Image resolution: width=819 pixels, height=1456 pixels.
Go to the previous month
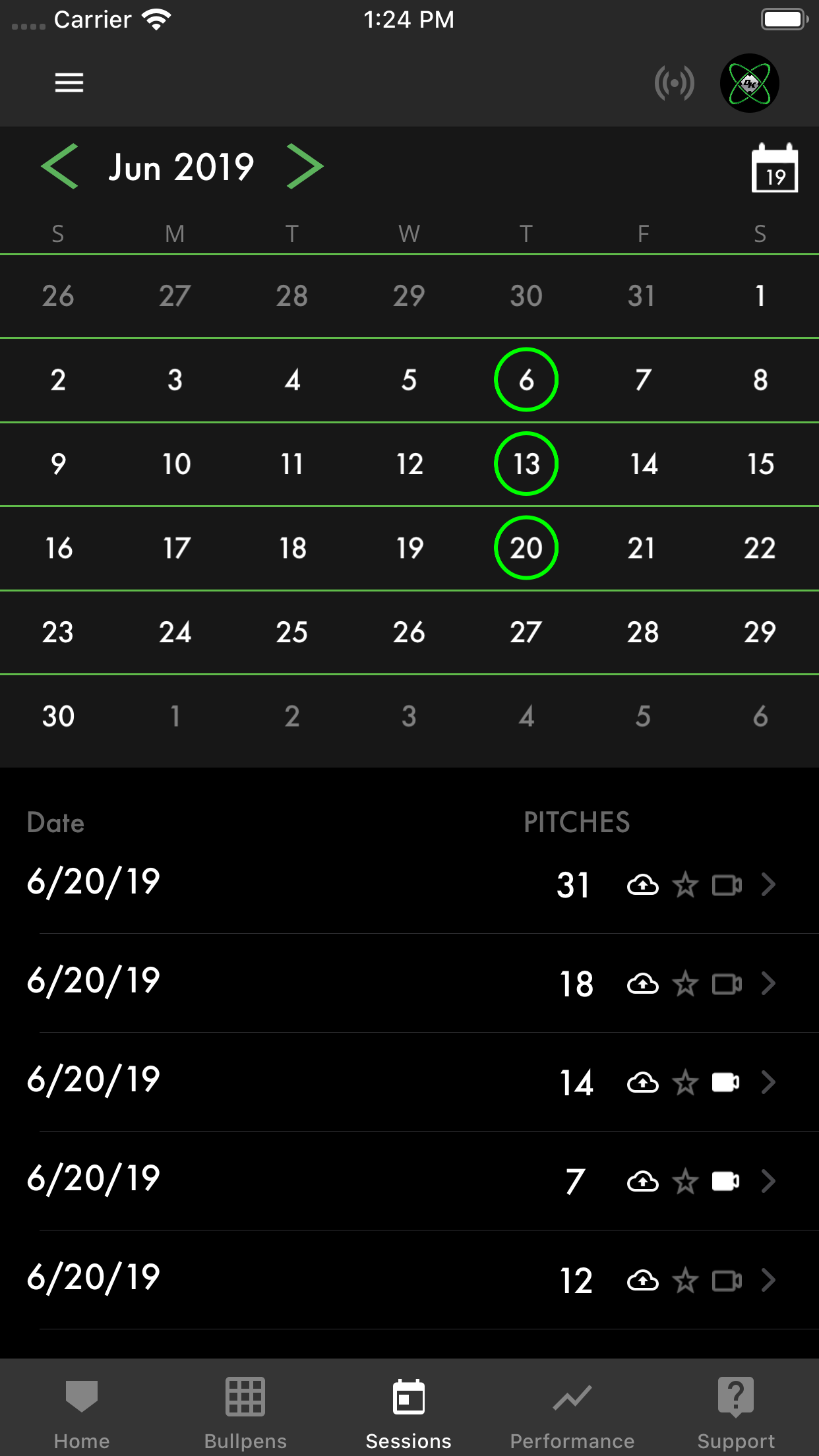[60, 166]
